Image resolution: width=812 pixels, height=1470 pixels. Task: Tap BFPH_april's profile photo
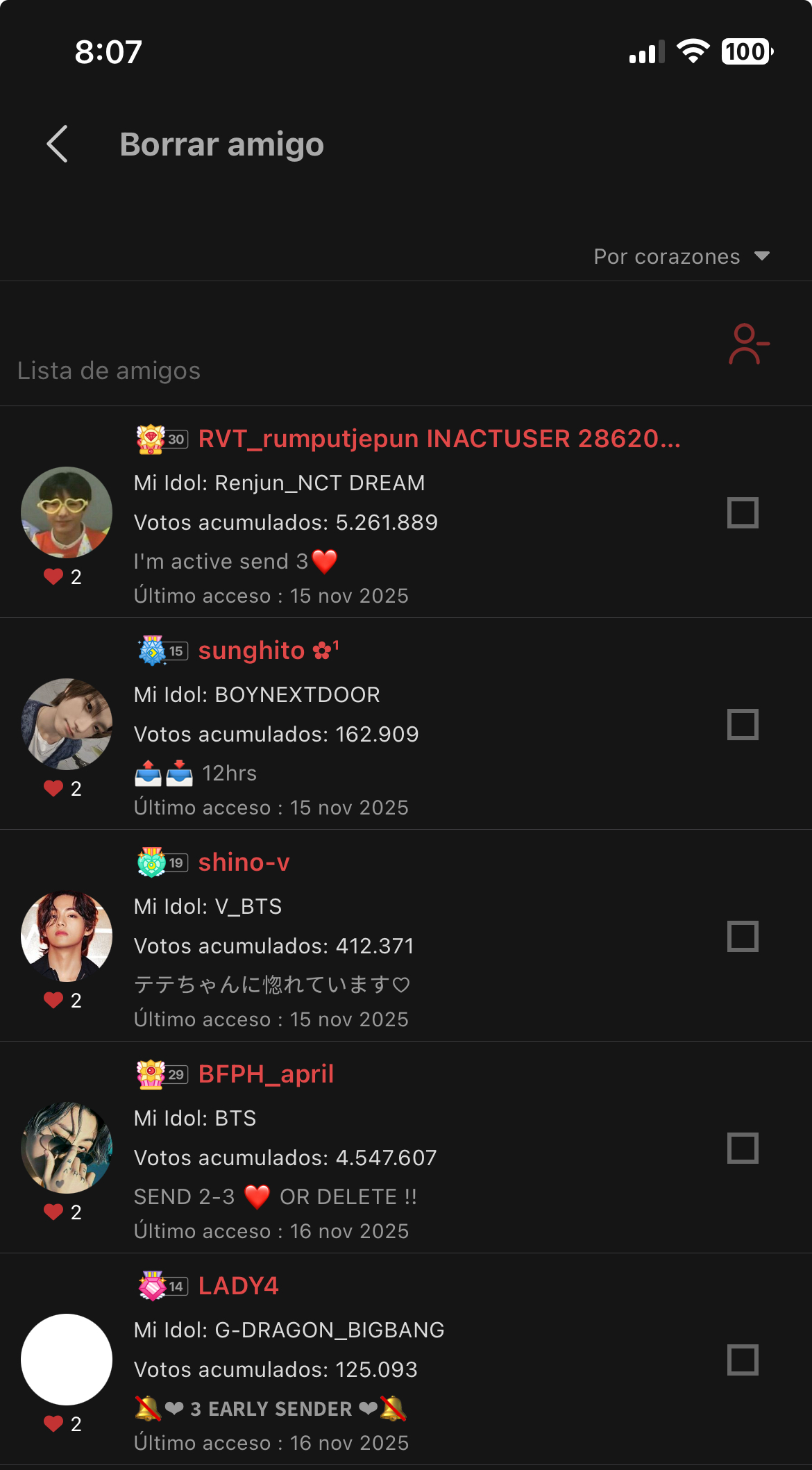(x=67, y=1148)
